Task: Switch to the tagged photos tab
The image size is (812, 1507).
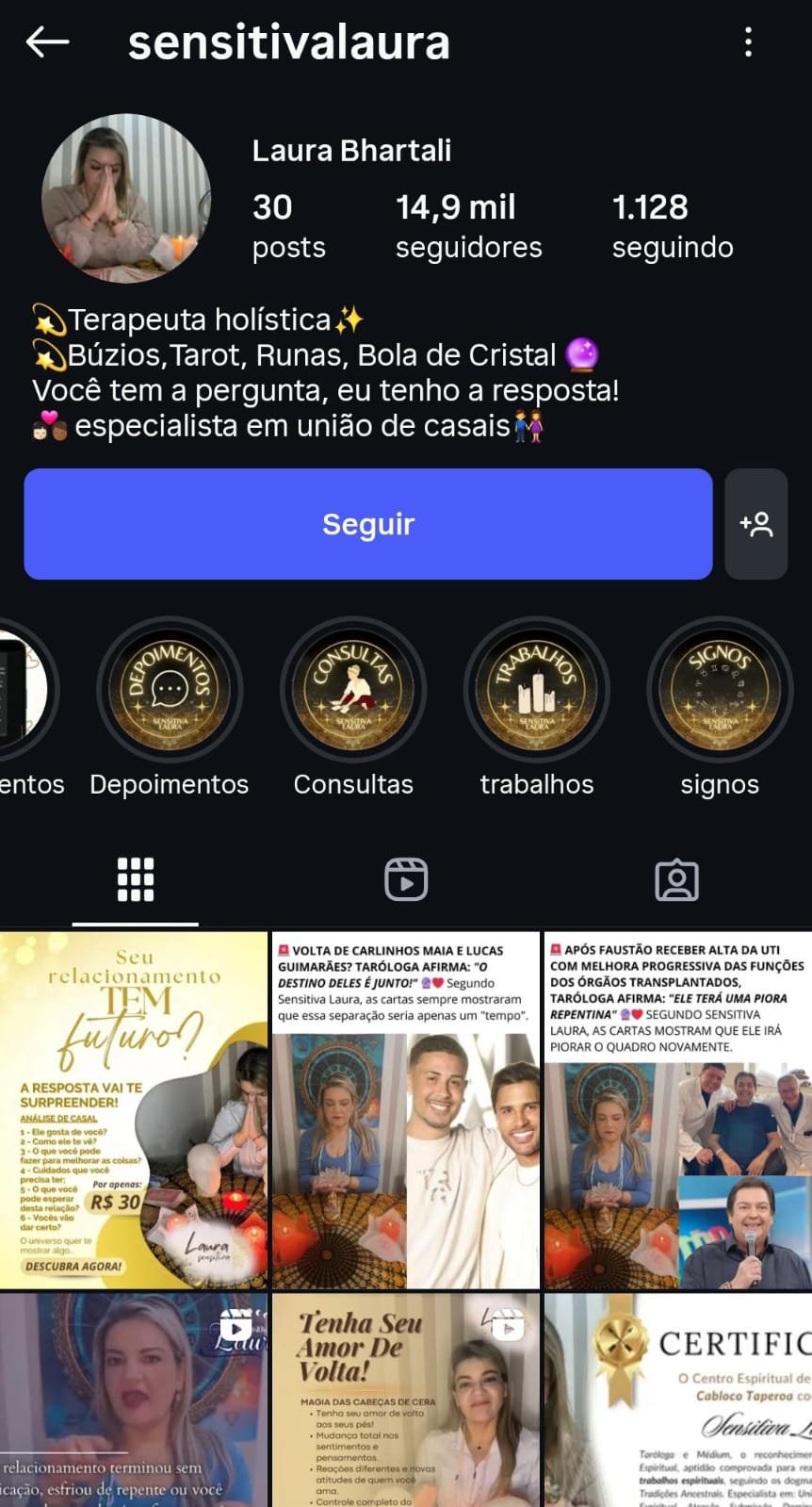Action: [x=676, y=880]
